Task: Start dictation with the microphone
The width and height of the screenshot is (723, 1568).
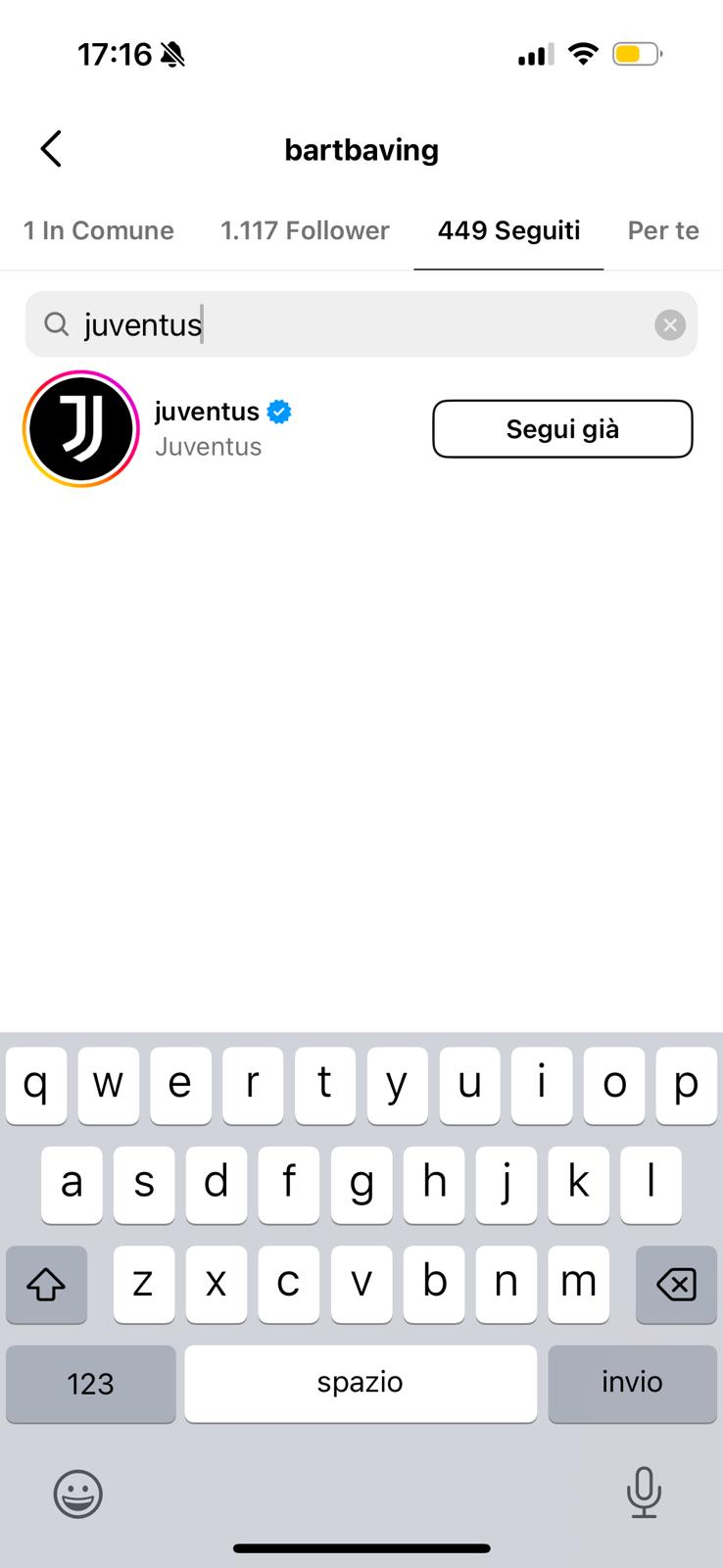Action: click(644, 1493)
